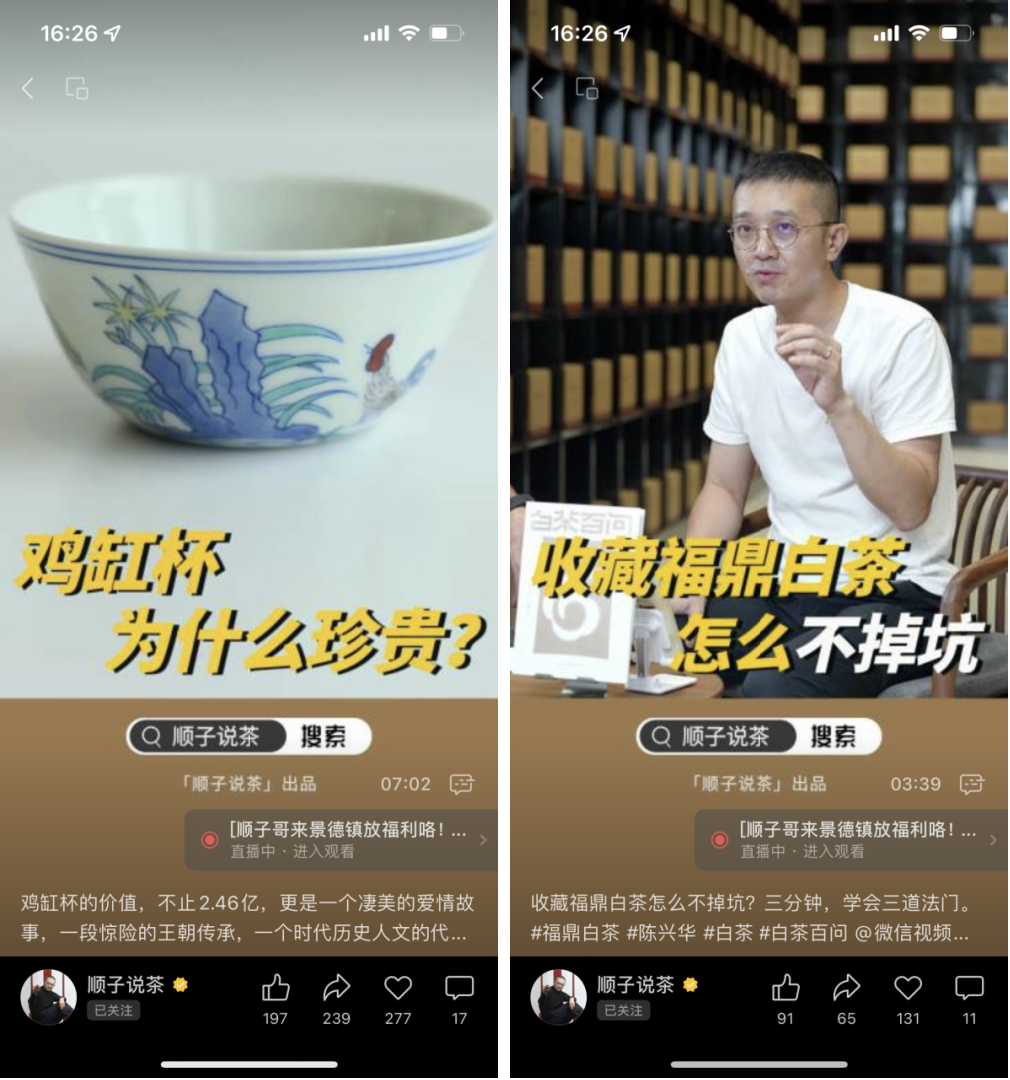Screen dimensions: 1010x1080
Task: Open the 17 comments on 鸡缸杯 video
Action: 459,990
